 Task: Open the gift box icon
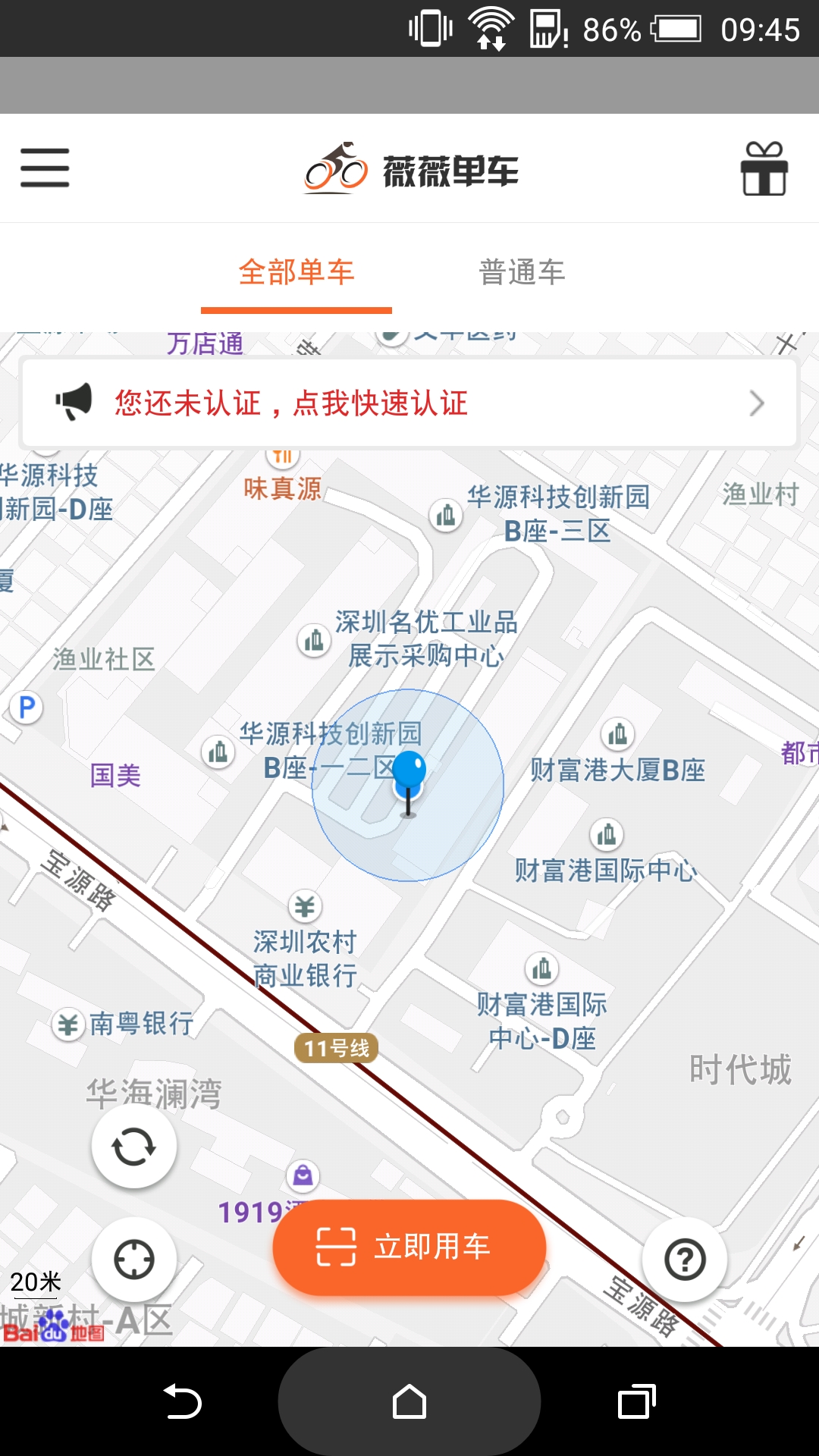tap(764, 168)
